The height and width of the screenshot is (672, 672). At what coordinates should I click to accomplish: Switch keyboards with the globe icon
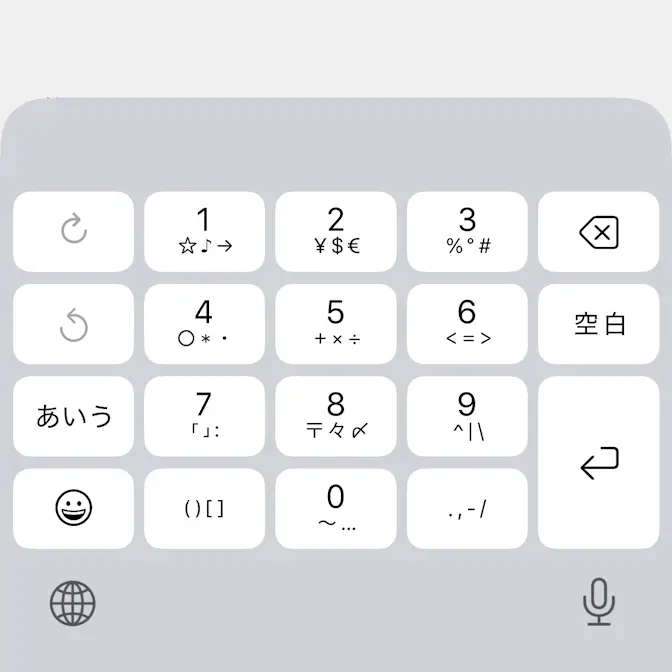(73, 603)
